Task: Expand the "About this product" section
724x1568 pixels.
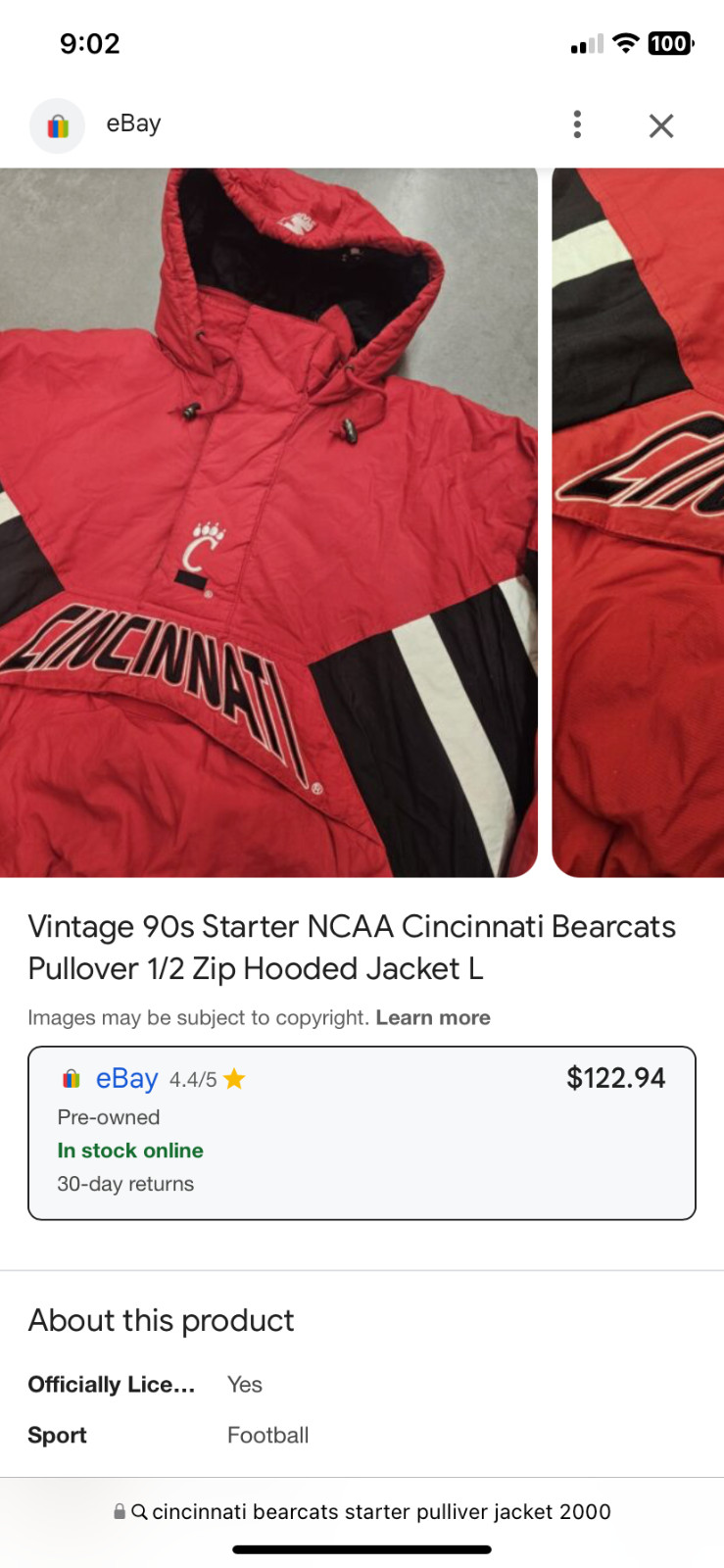Action: [161, 1320]
